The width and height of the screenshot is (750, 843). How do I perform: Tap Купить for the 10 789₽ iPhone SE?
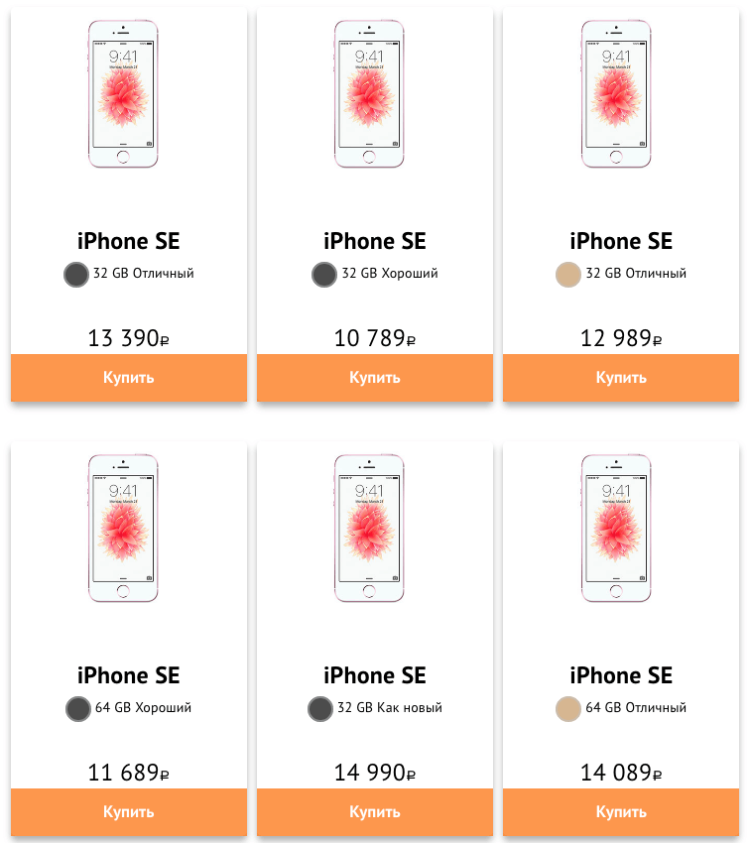click(x=374, y=377)
